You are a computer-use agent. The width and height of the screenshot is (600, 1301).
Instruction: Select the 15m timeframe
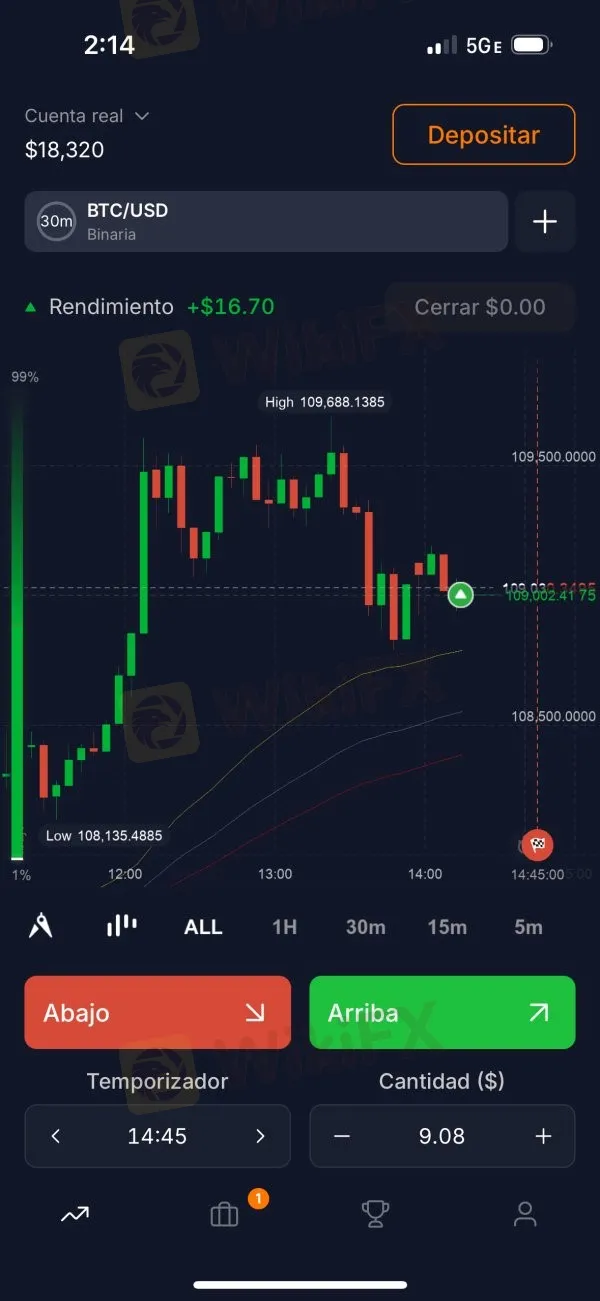pos(447,927)
